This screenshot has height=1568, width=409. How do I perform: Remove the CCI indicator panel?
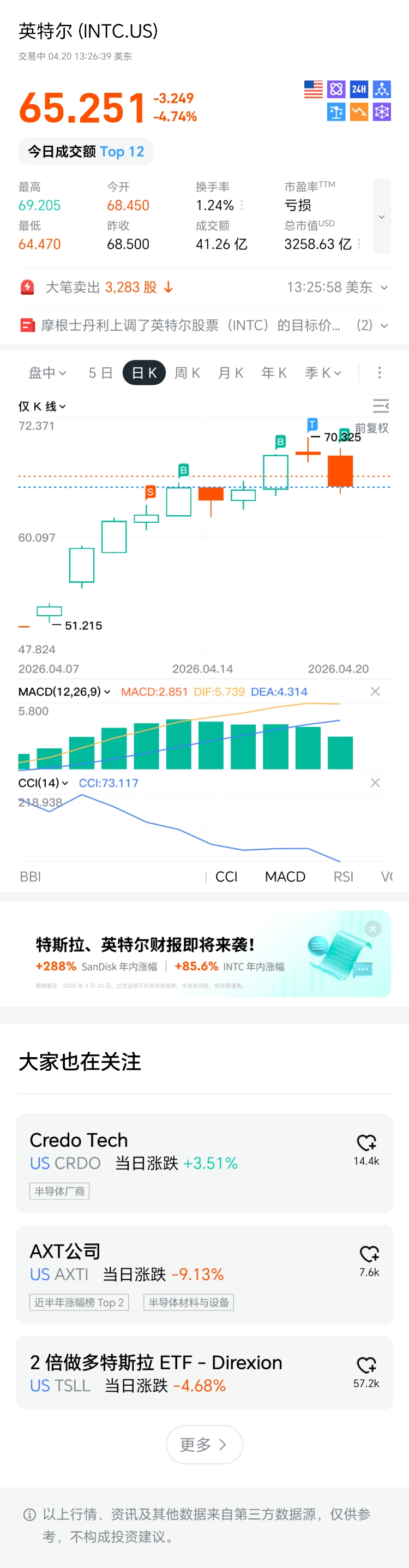pyautogui.click(x=375, y=783)
